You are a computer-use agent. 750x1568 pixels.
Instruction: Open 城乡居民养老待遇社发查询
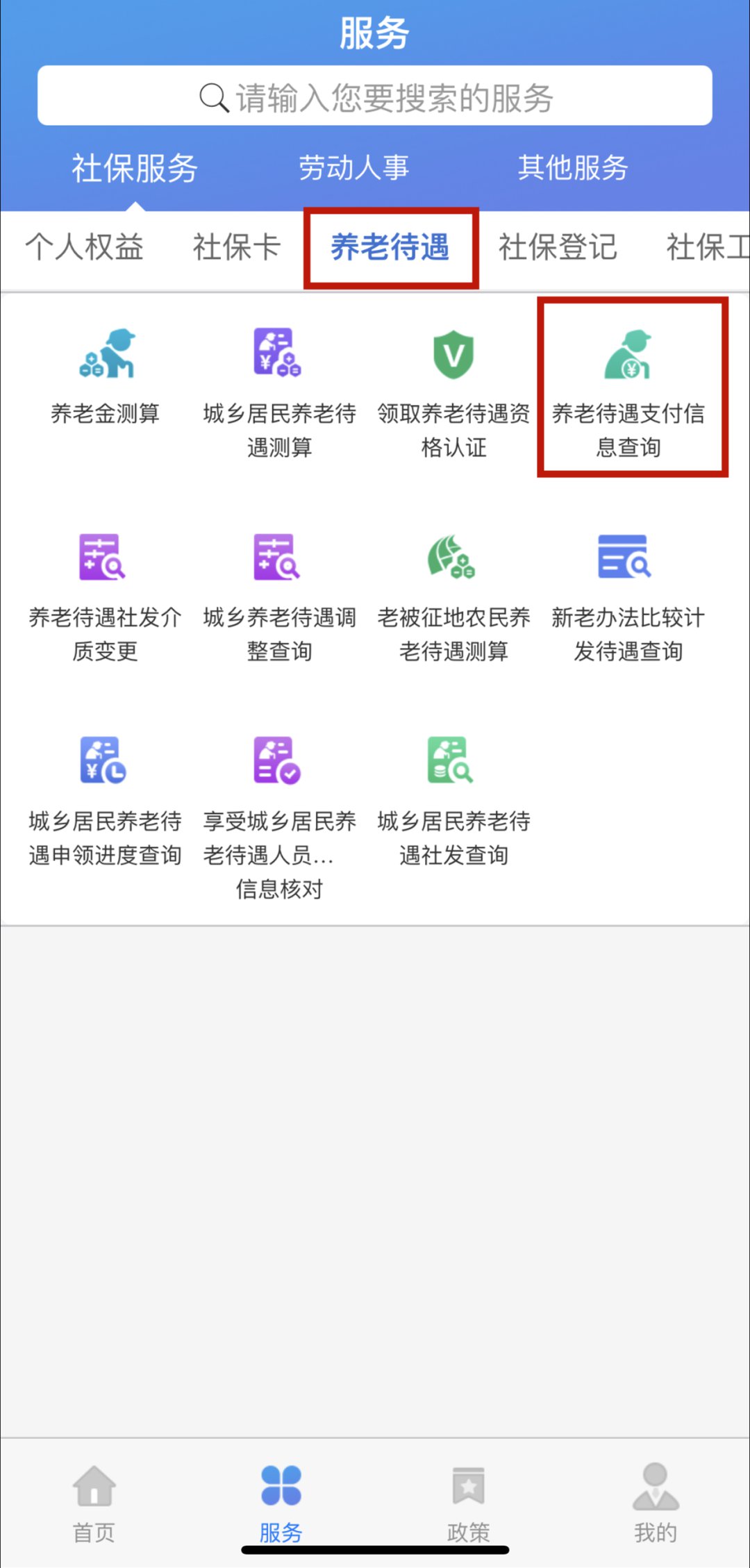pyautogui.click(x=453, y=799)
